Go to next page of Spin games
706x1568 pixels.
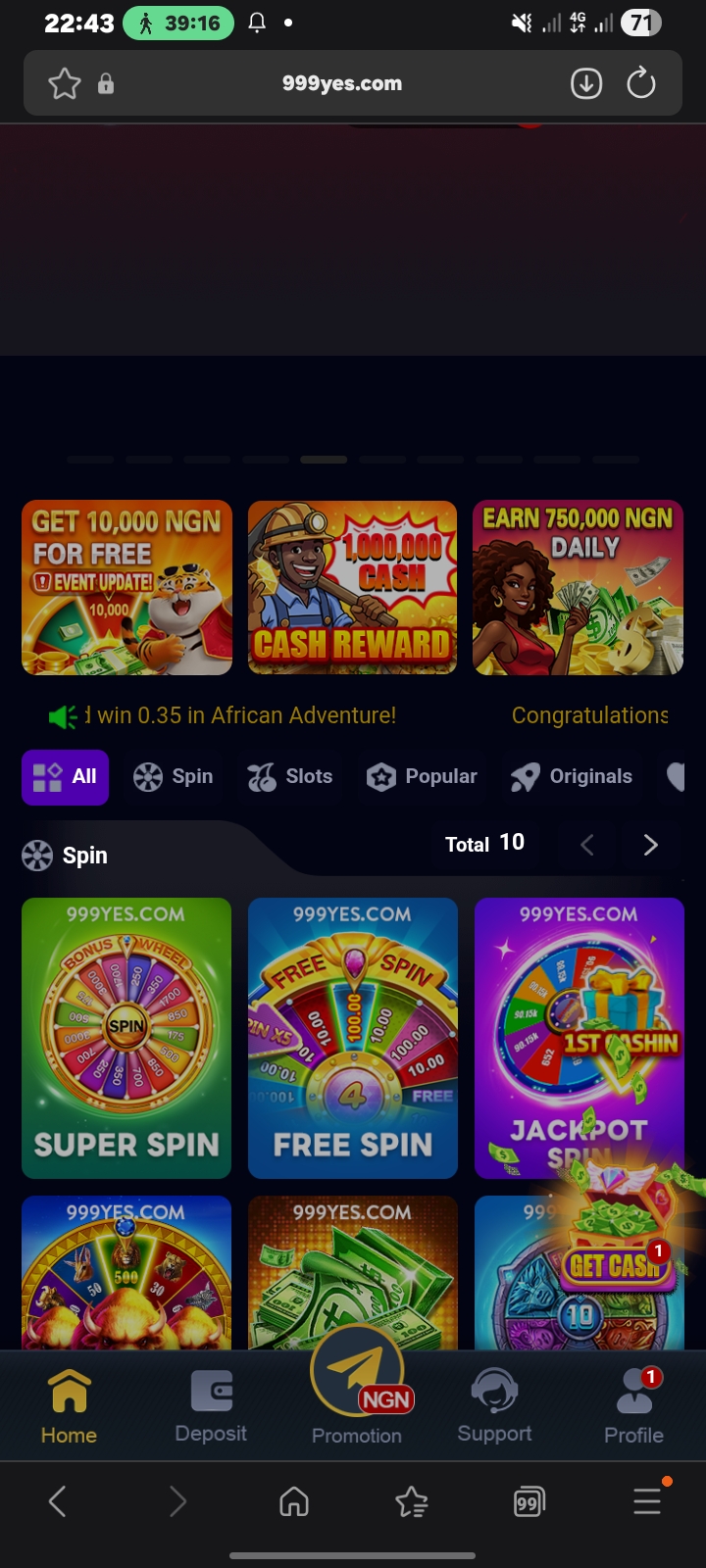tap(650, 845)
